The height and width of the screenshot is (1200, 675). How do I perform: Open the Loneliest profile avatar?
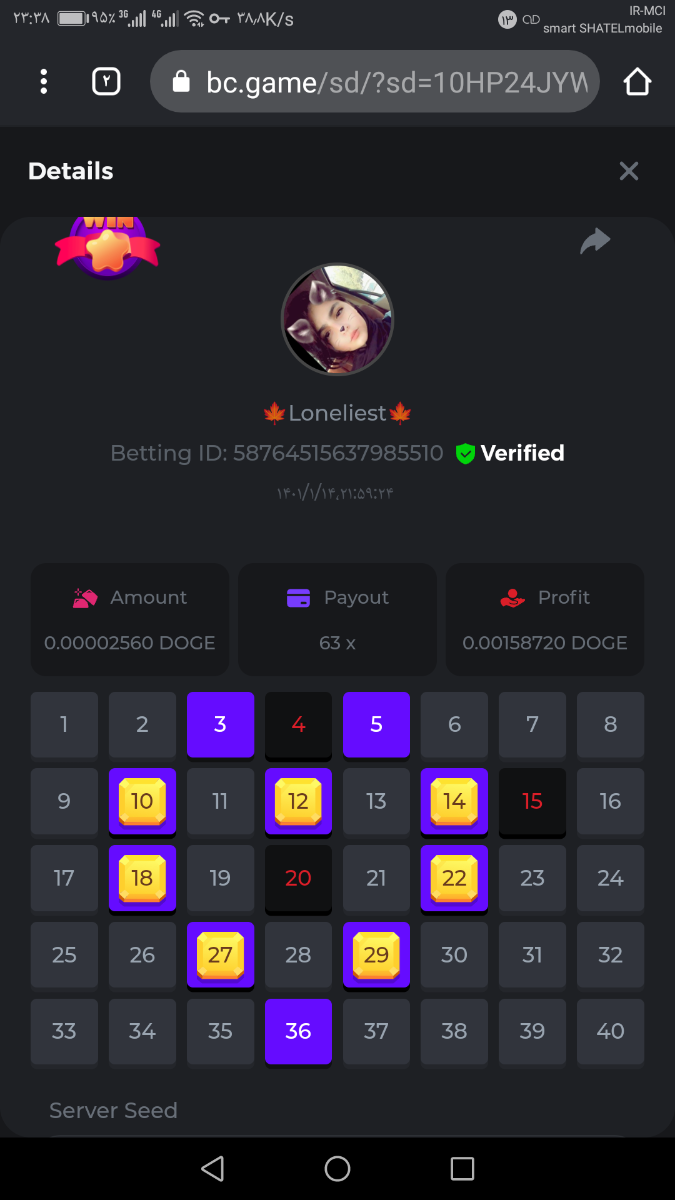pos(337,320)
